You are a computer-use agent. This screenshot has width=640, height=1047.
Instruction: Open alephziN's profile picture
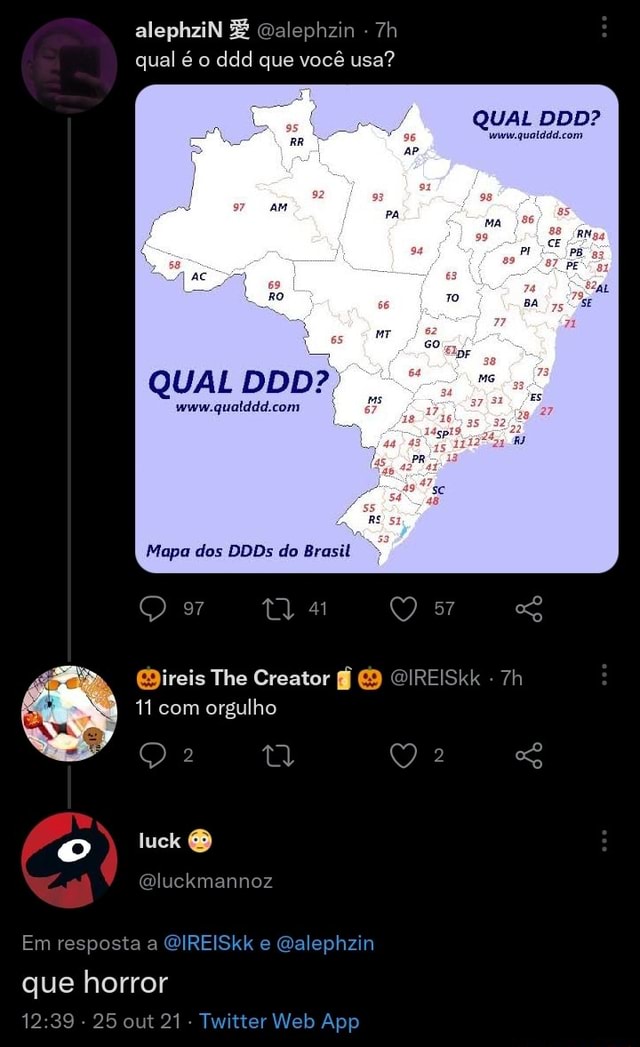click(x=68, y=66)
